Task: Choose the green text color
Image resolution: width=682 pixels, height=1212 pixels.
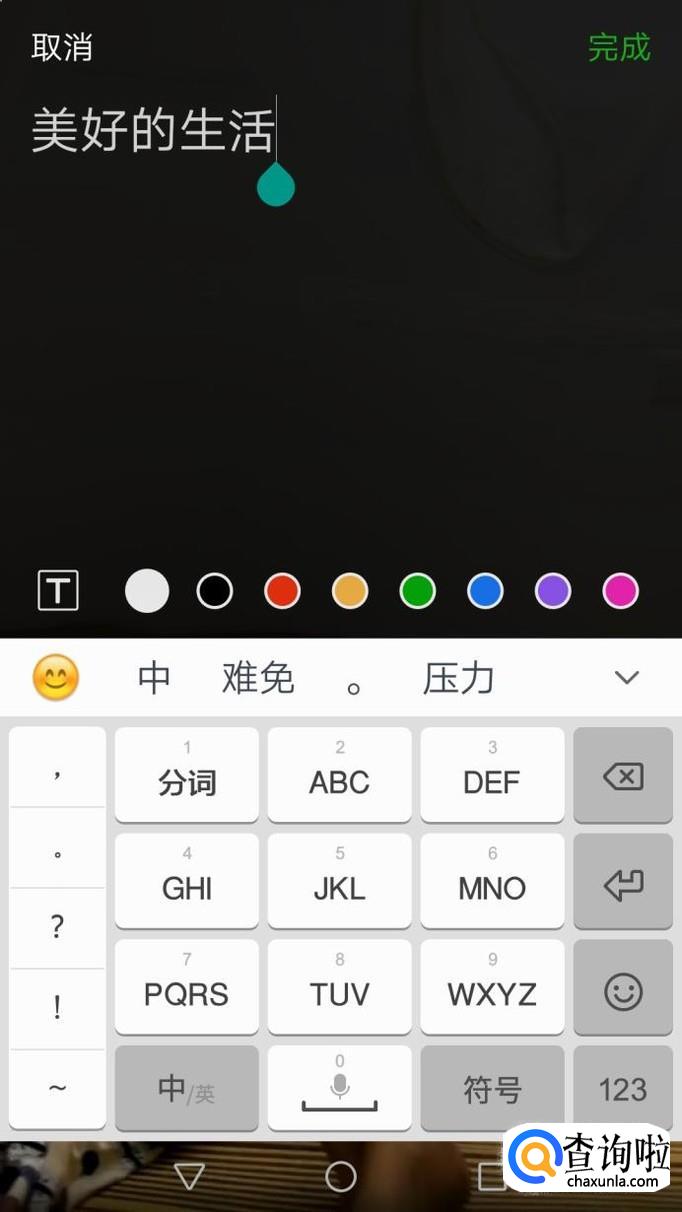Action: [417, 591]
